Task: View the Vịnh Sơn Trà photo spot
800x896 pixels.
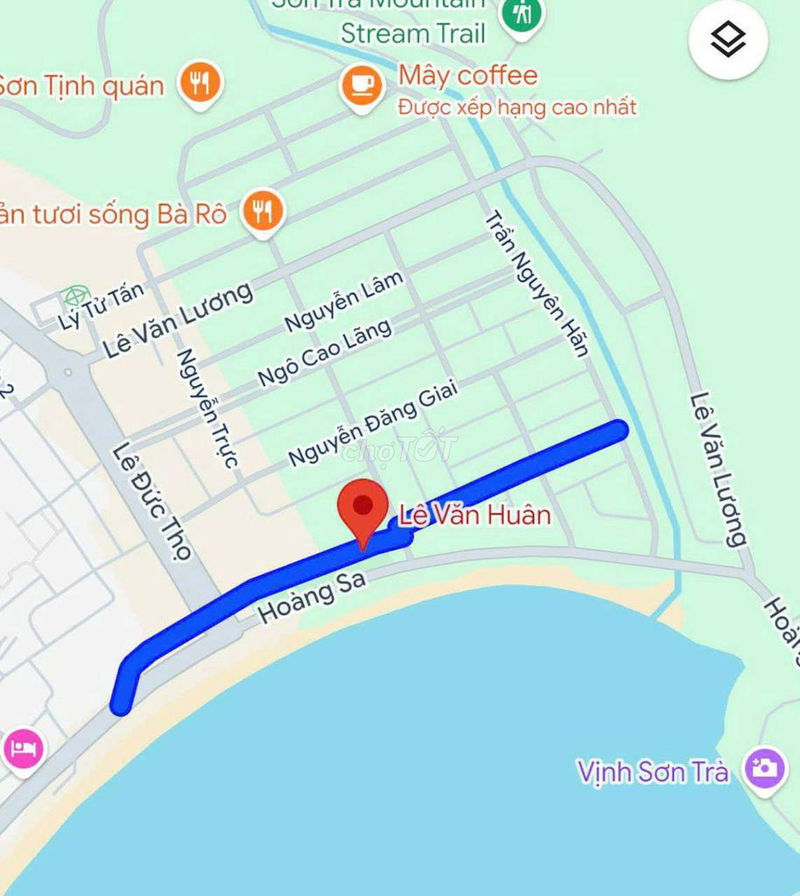Action: coord(765,769)
